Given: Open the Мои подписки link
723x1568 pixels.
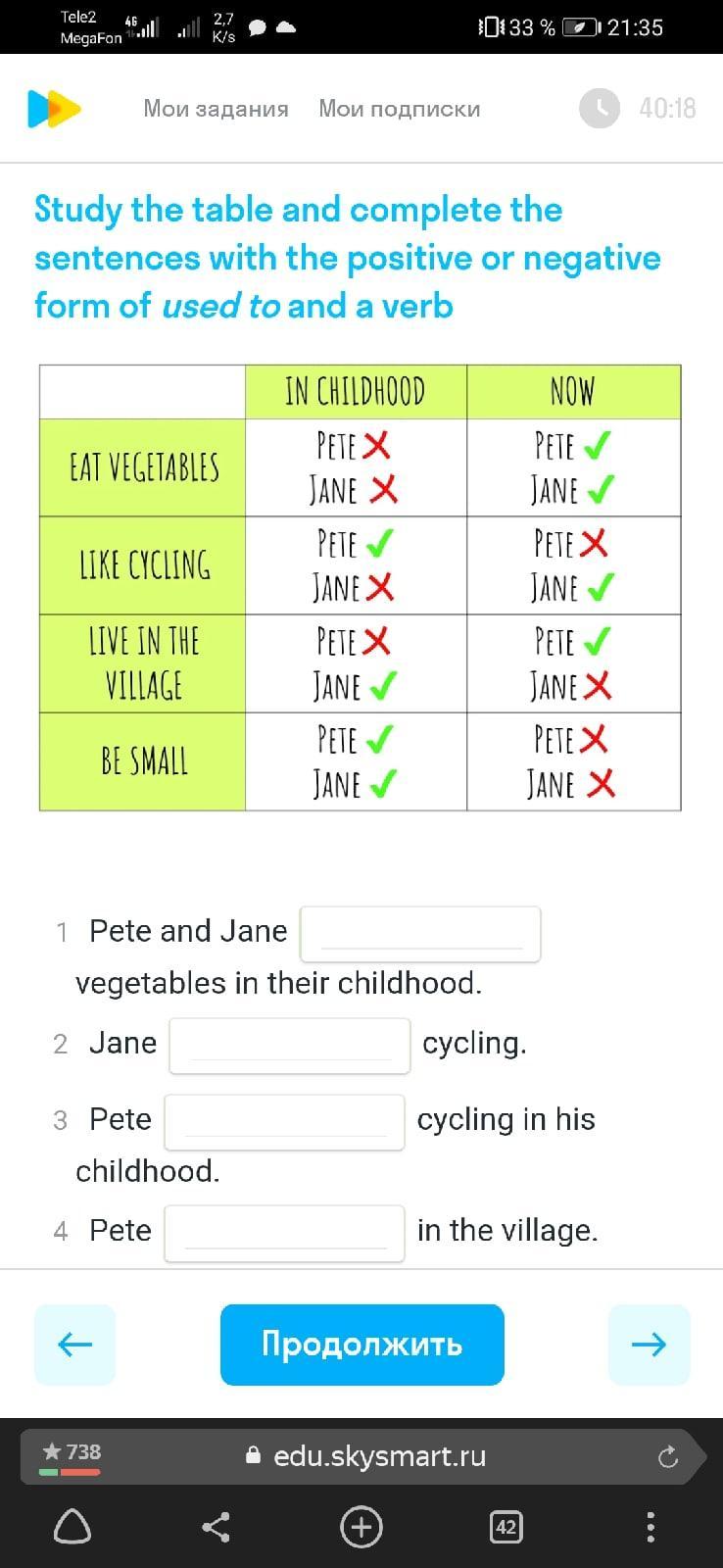Looking at the screenshot, I should tap(399, 109).
